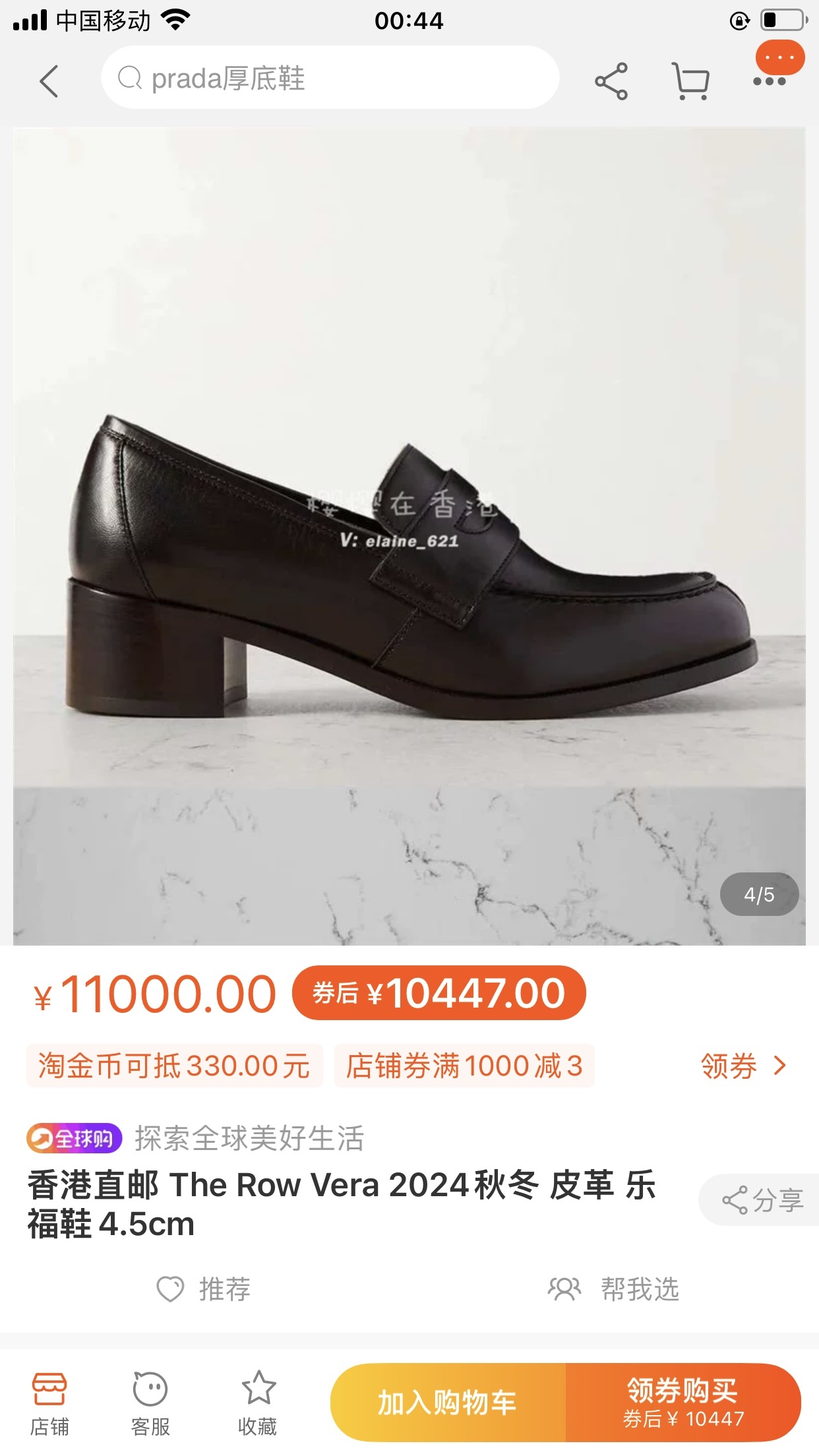Open the shopping cart
Viewport: 819px width, 1456px height.
coord(690,81)
